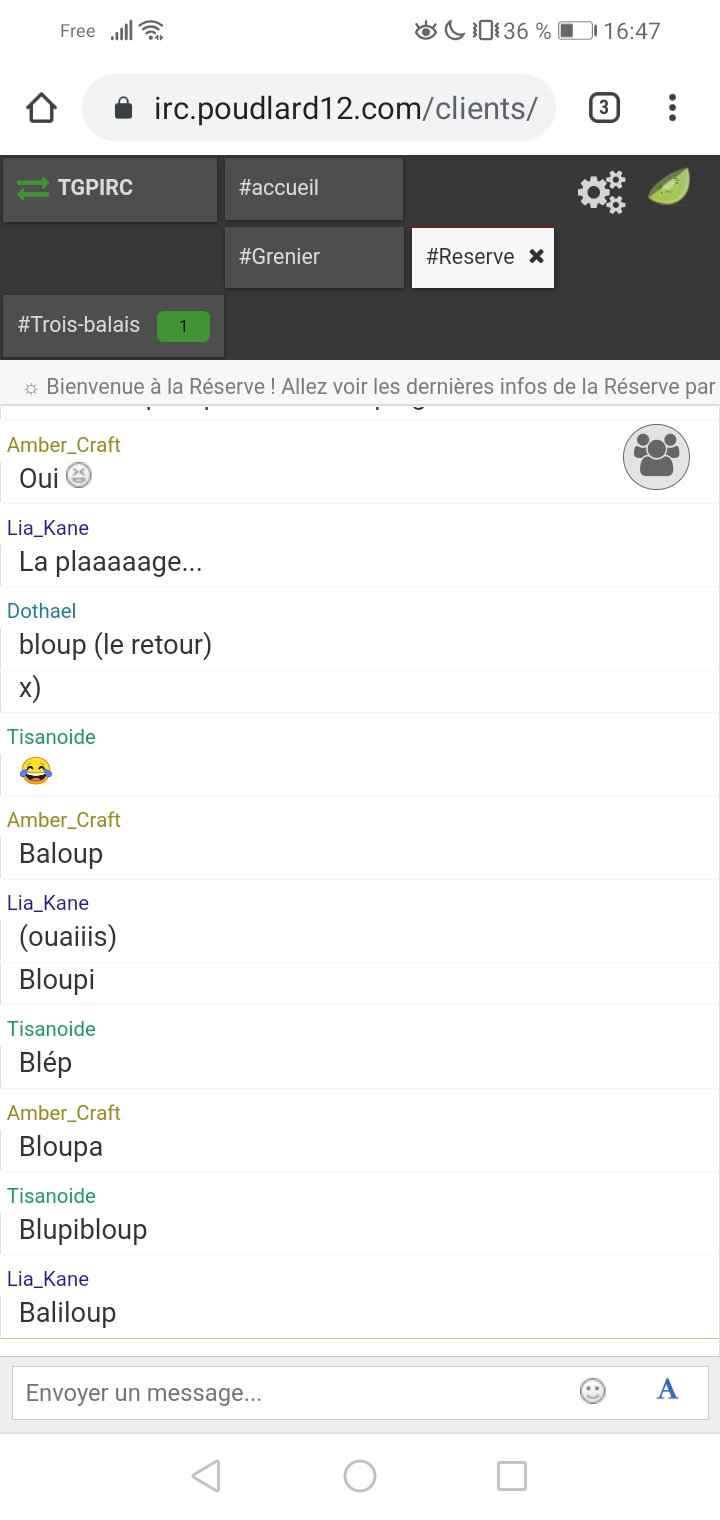This screenshot has height=1520, width=720.
Task: Open recent apps from navigation bar
Action: point(512,1475)
